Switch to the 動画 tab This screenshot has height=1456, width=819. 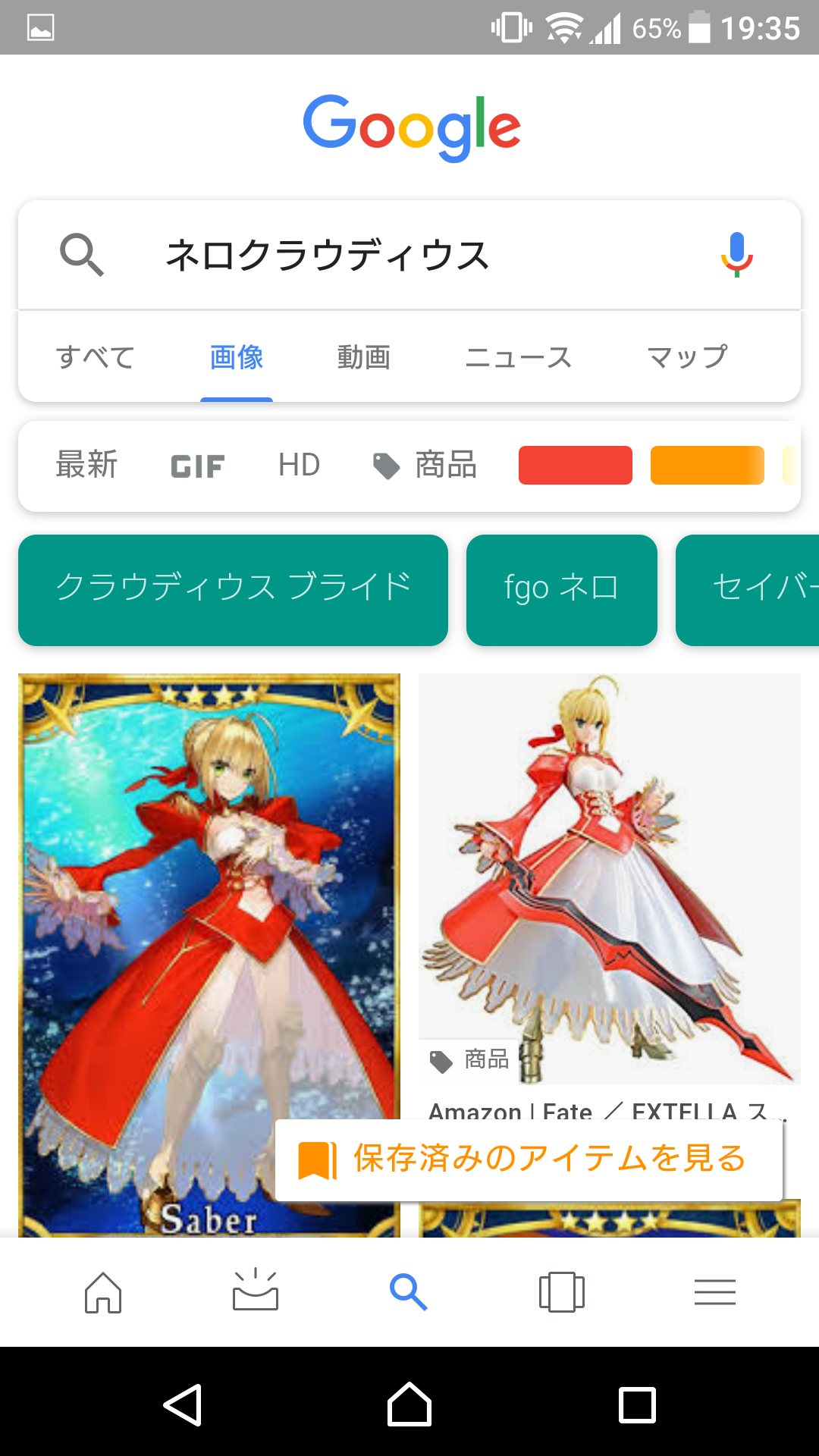[x=363, y=357]
